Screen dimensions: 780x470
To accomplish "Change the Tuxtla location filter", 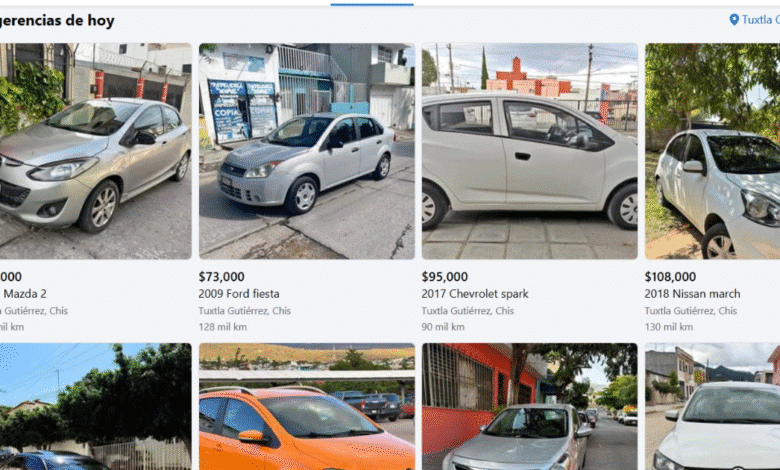I will [x=755, y=20].
